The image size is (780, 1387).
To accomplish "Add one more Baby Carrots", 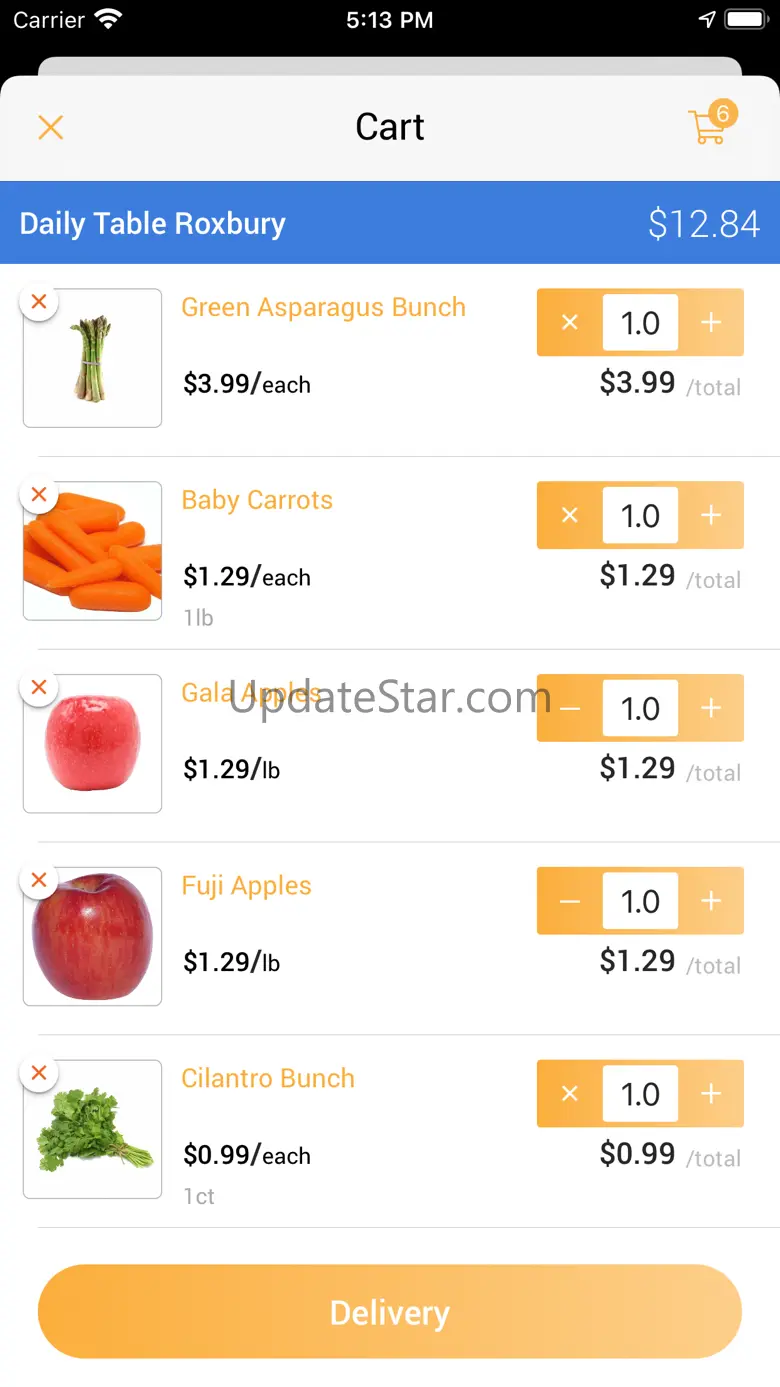I will click(x=711, y=516).
